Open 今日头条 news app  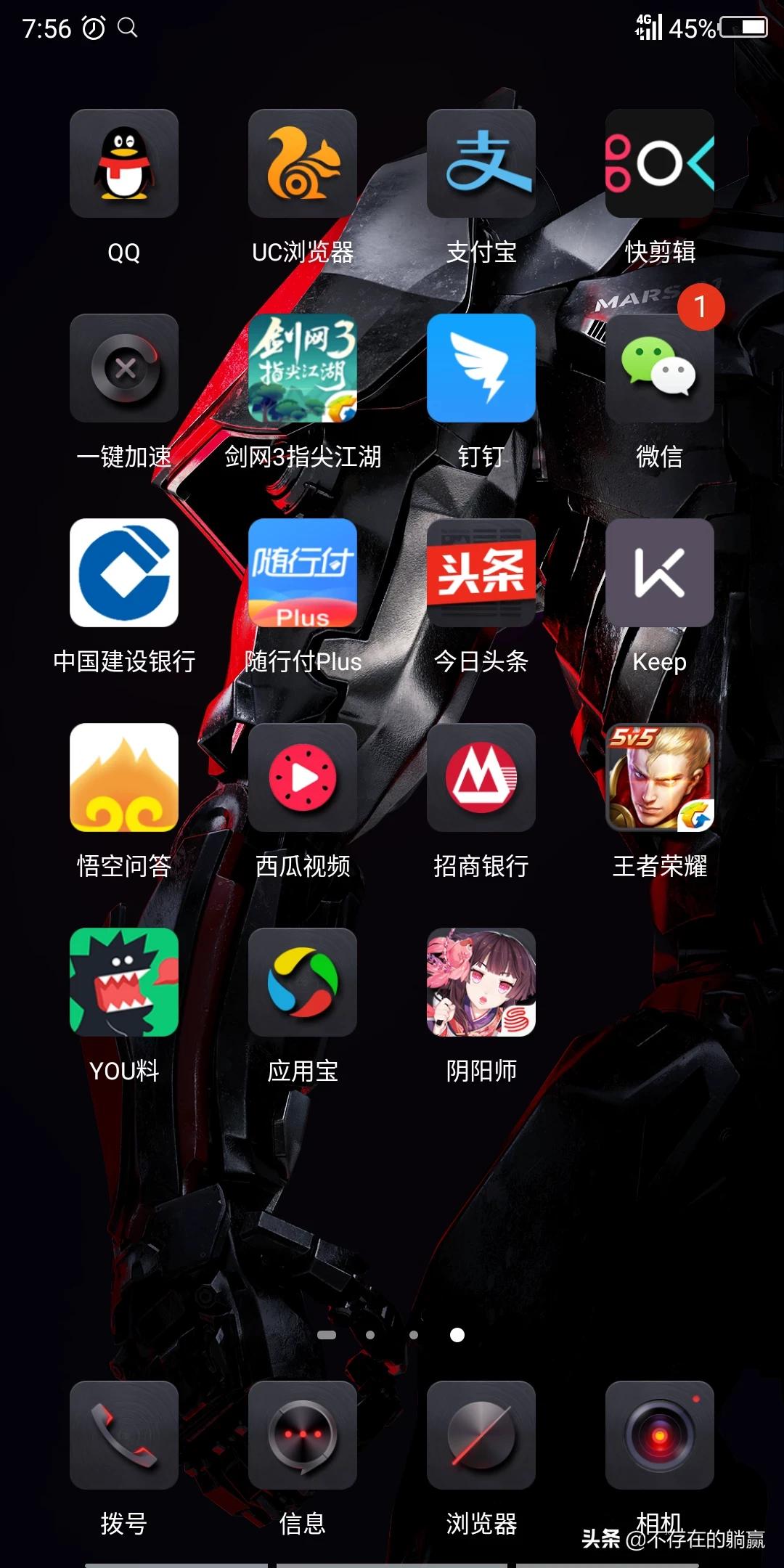(x=481, y=573)
